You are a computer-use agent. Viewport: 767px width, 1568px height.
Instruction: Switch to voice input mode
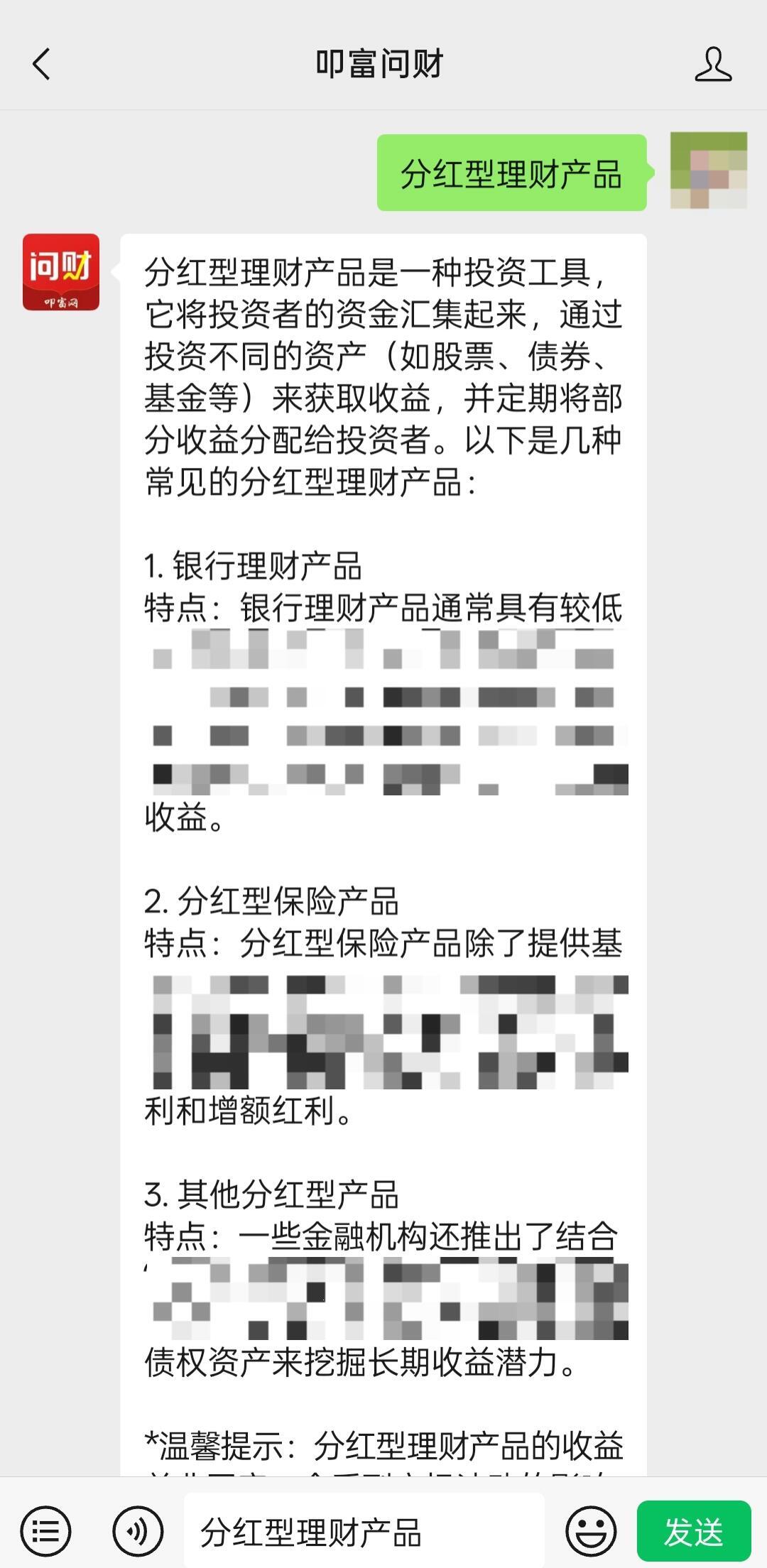(x=138, y=1532)
